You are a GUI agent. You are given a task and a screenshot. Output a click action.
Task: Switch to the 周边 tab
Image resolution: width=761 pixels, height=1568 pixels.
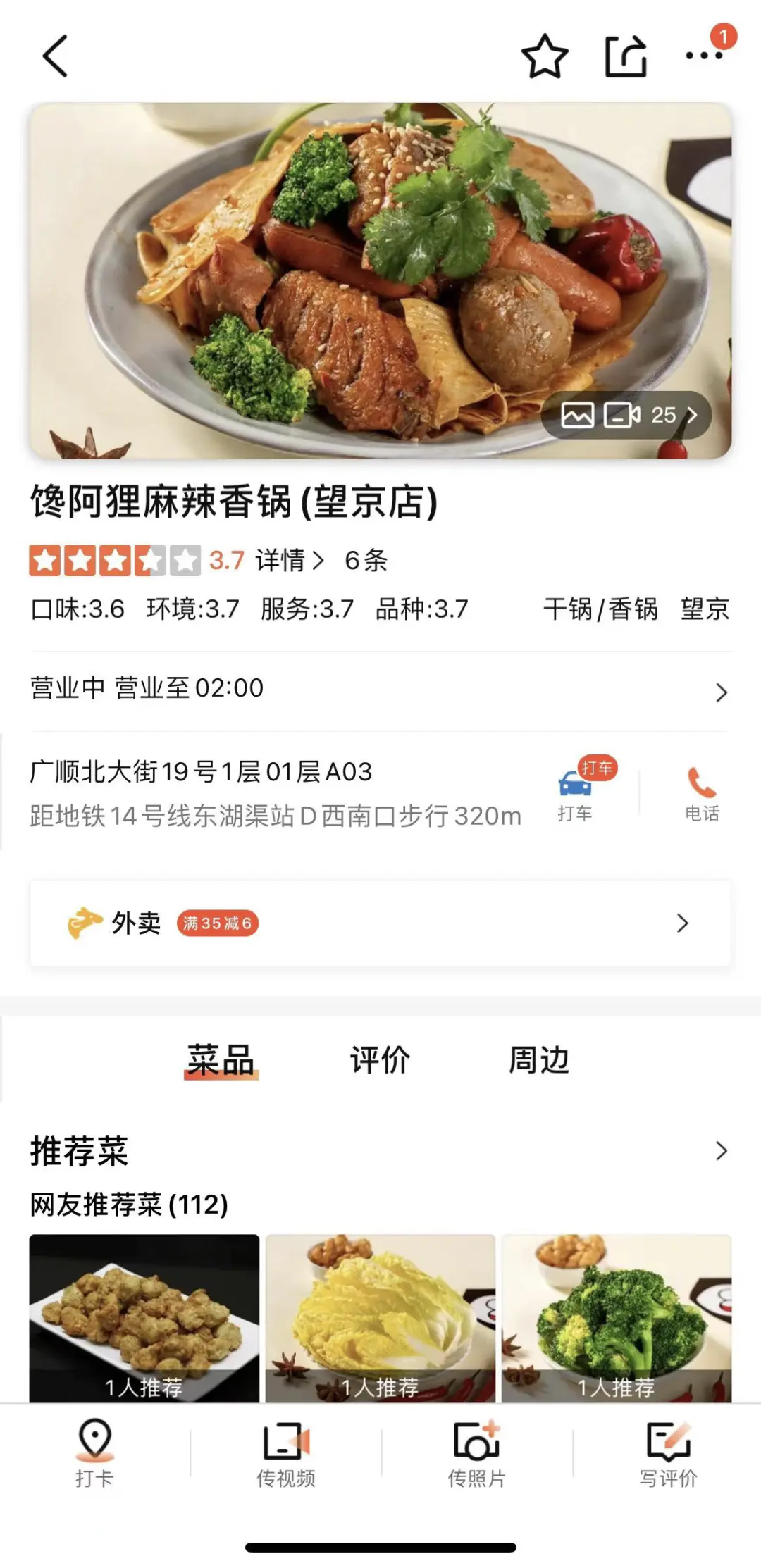(539, 1060)
